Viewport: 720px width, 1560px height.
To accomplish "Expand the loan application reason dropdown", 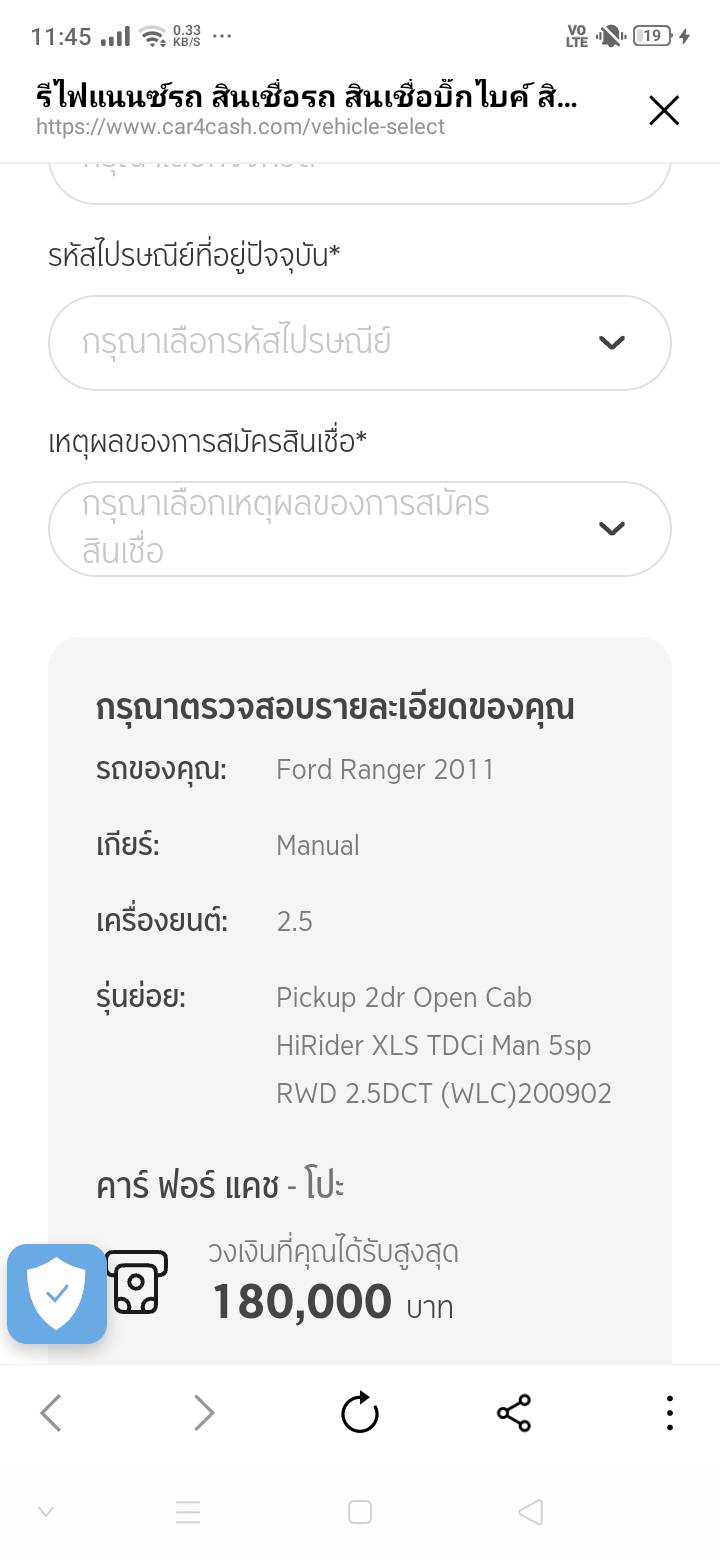I will click(360, 528).
